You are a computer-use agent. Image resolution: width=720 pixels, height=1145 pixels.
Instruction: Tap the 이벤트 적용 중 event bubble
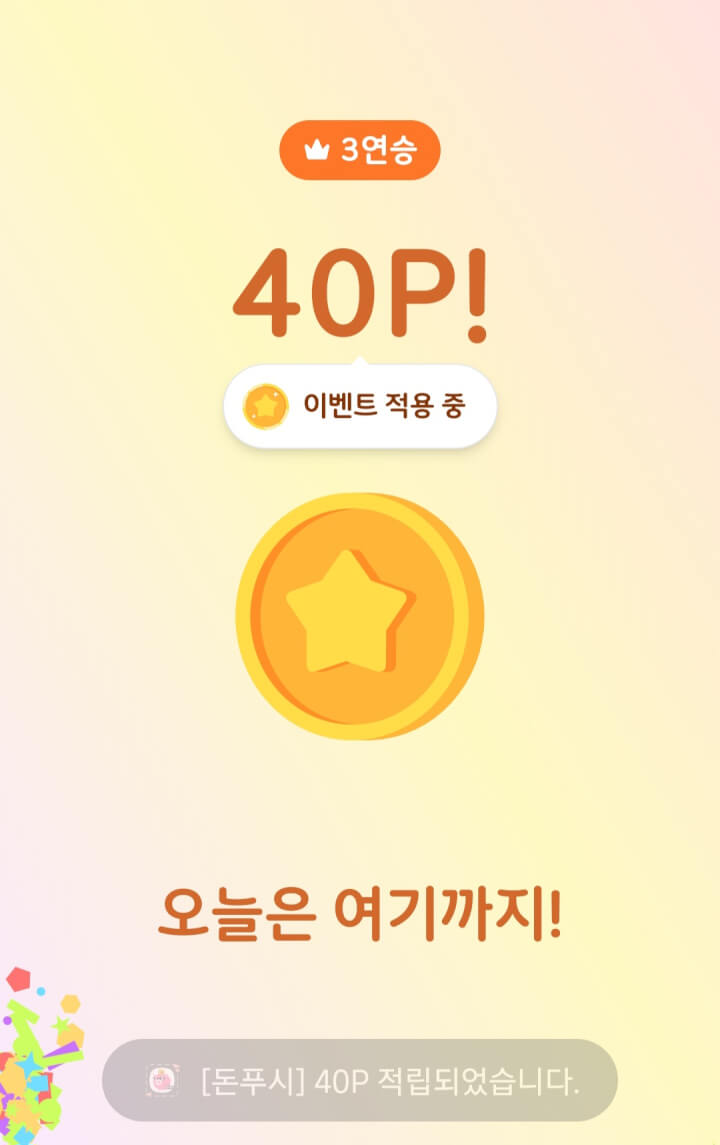pyautogui.click(x=360, y=406)
